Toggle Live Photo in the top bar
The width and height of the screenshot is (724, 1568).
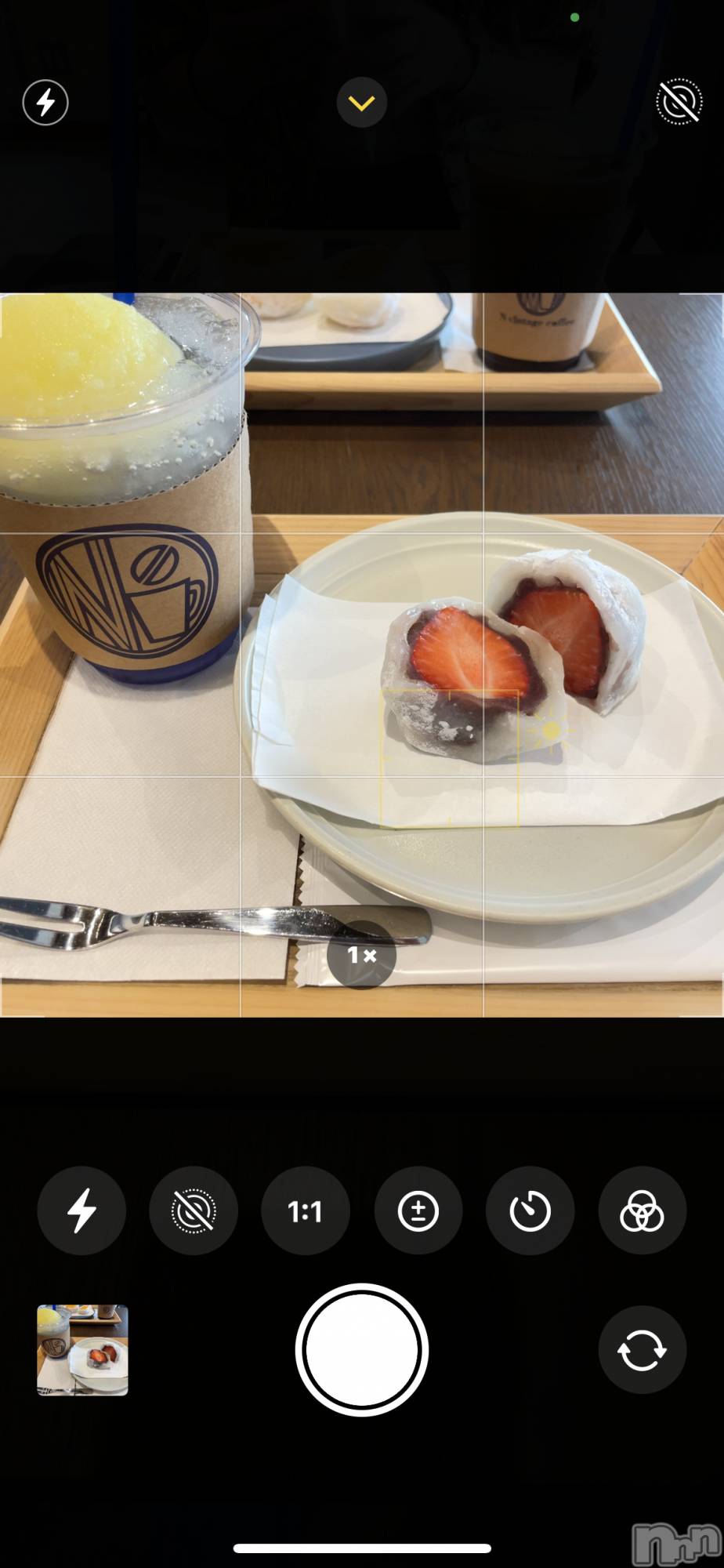tap(679, 101)
